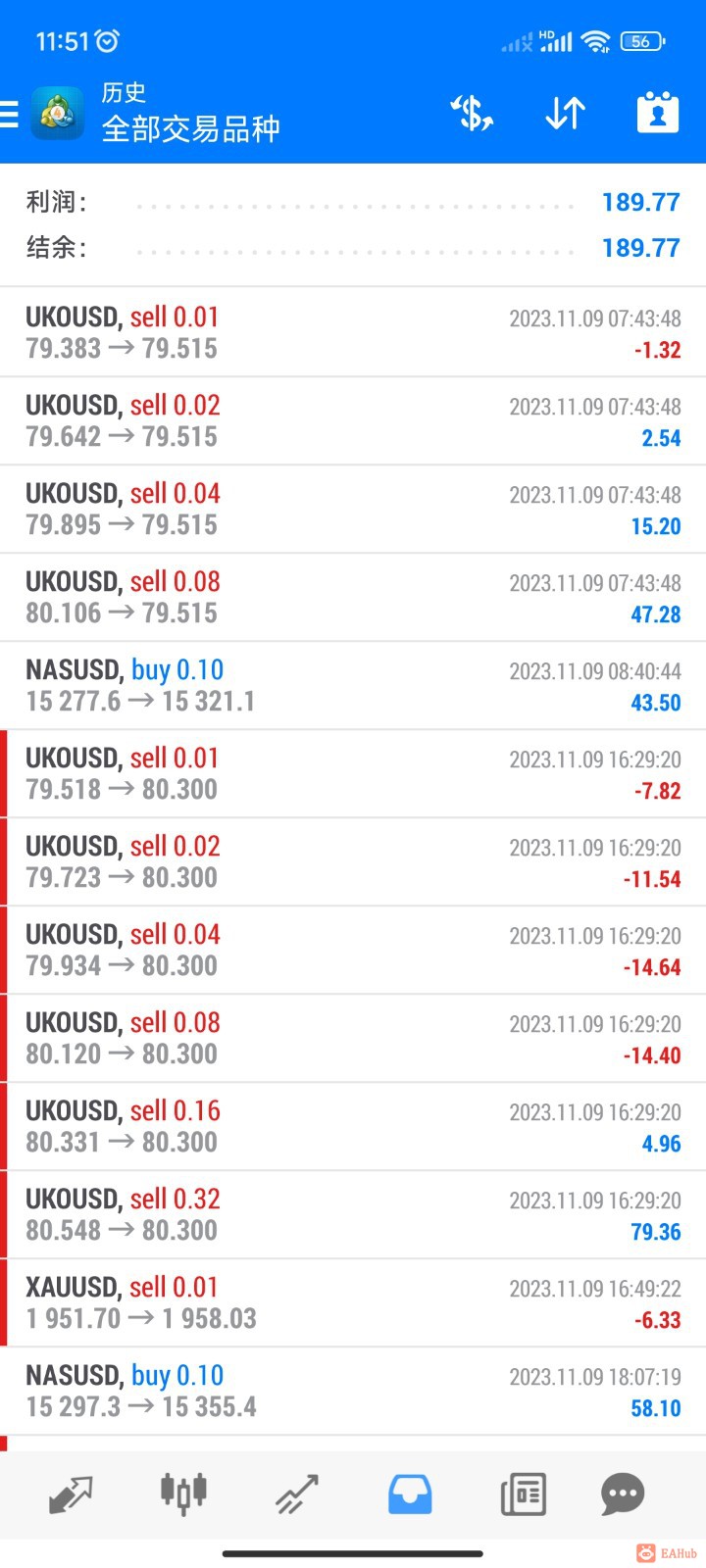Open the date range calendar icon
The height and width of the screenshot is (1568, 706).
click(x=658, y=114)
